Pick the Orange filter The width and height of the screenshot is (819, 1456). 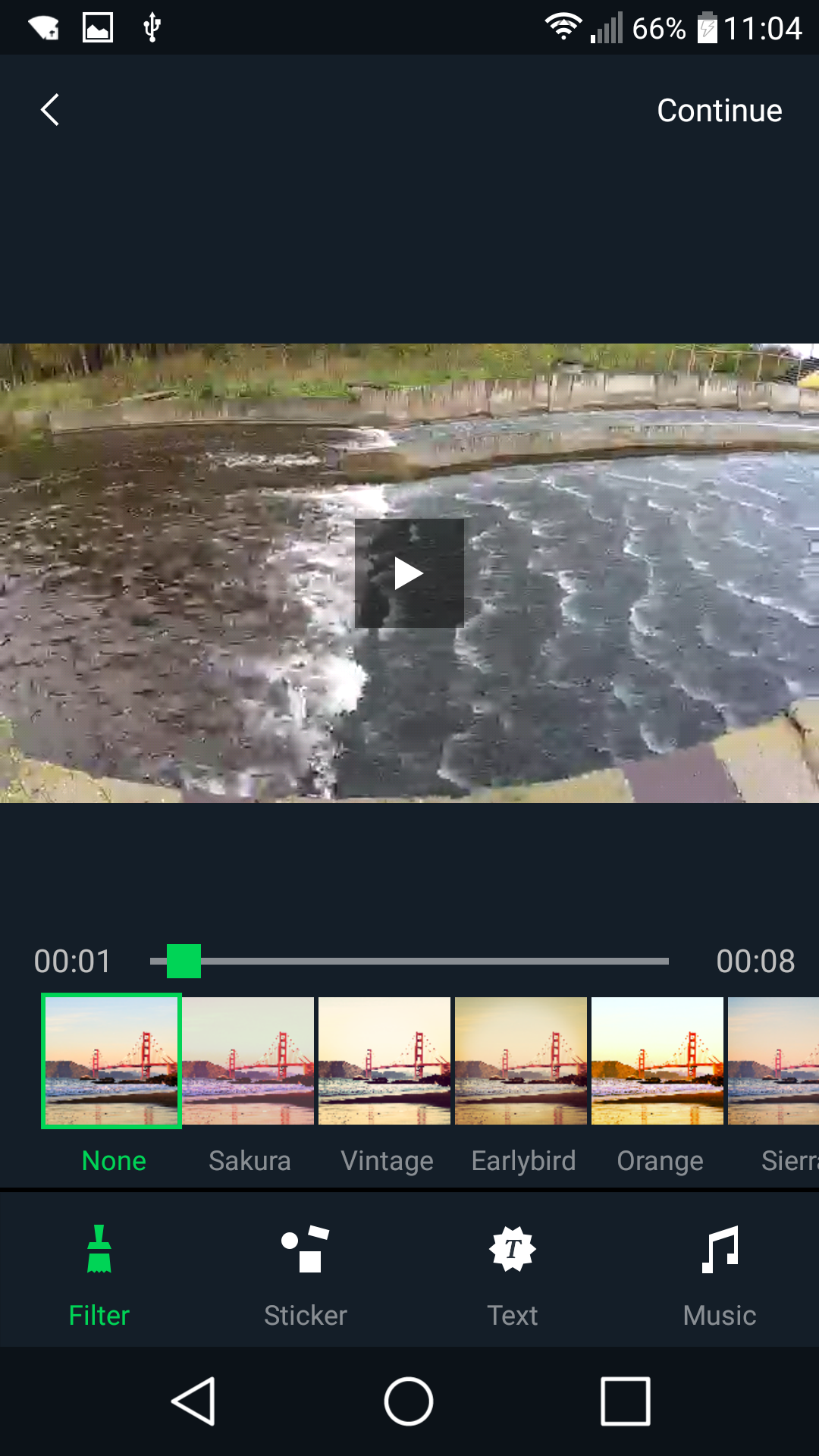657,1061
